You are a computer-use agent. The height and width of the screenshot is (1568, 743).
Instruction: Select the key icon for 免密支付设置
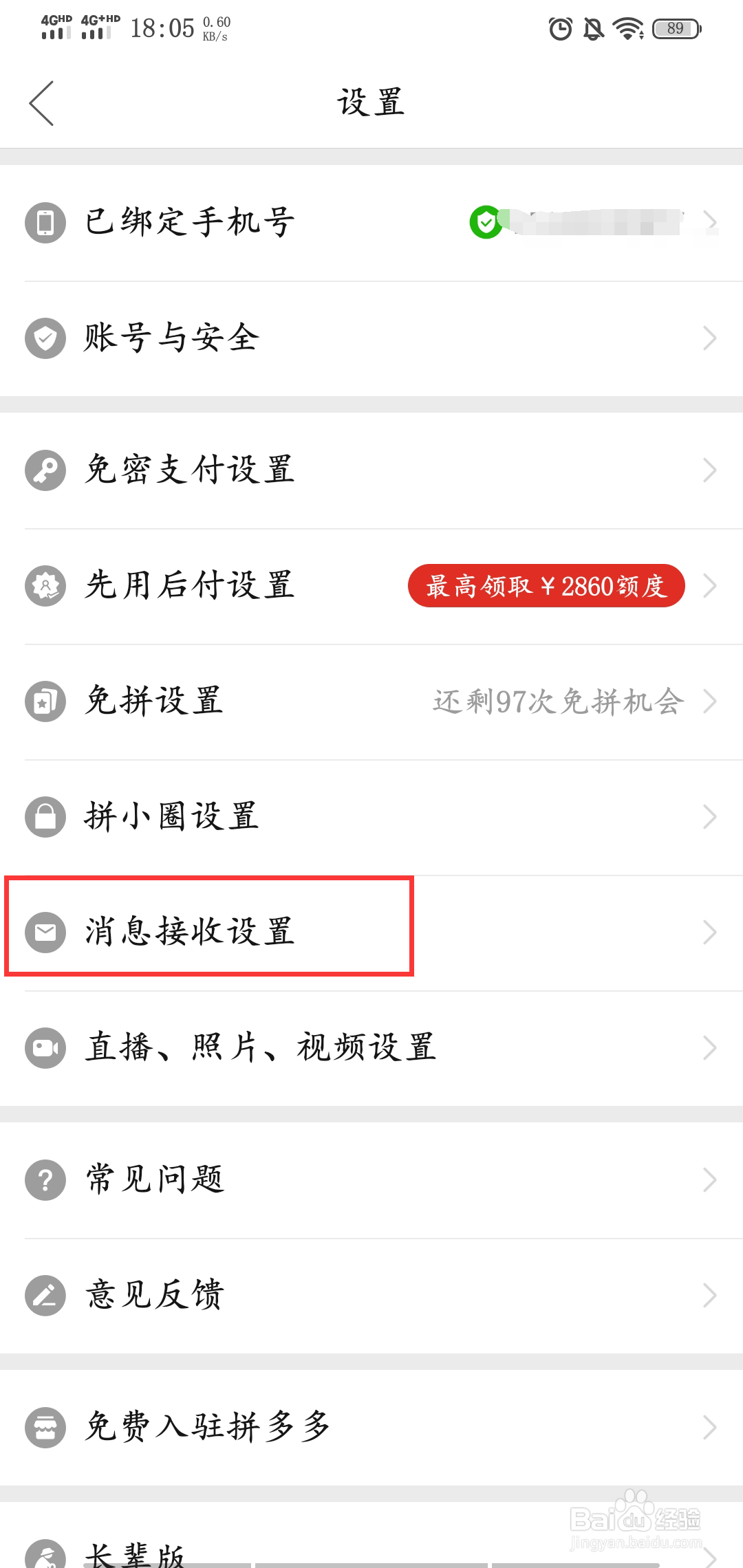coord(44,470)
